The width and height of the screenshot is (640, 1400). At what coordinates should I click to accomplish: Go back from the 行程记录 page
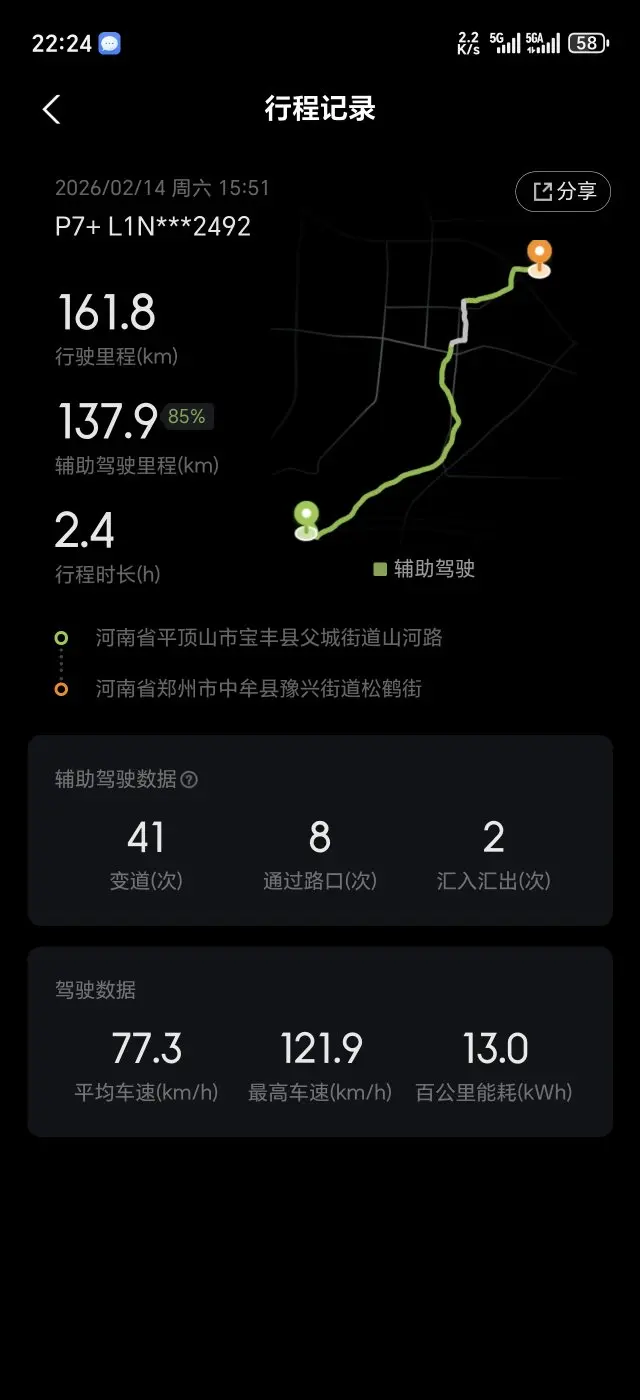pyautogui.click(x=52, y=109)
